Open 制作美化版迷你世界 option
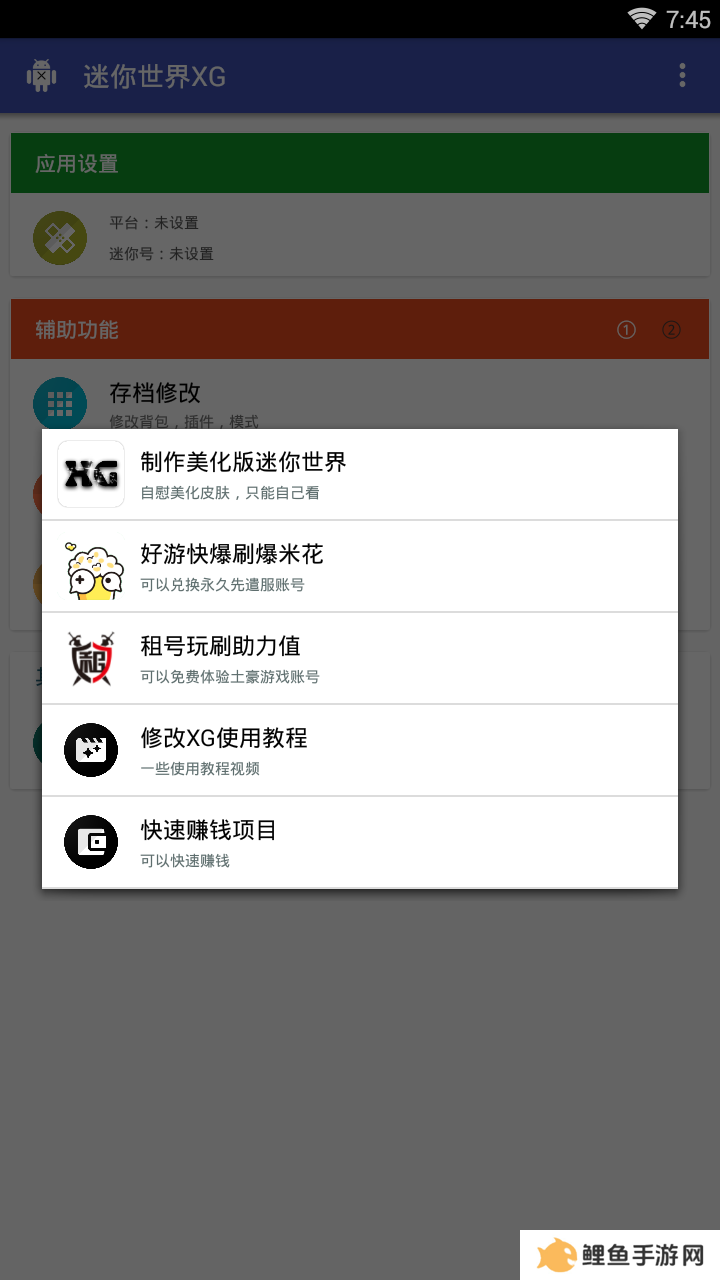 (x=360, y=474)
